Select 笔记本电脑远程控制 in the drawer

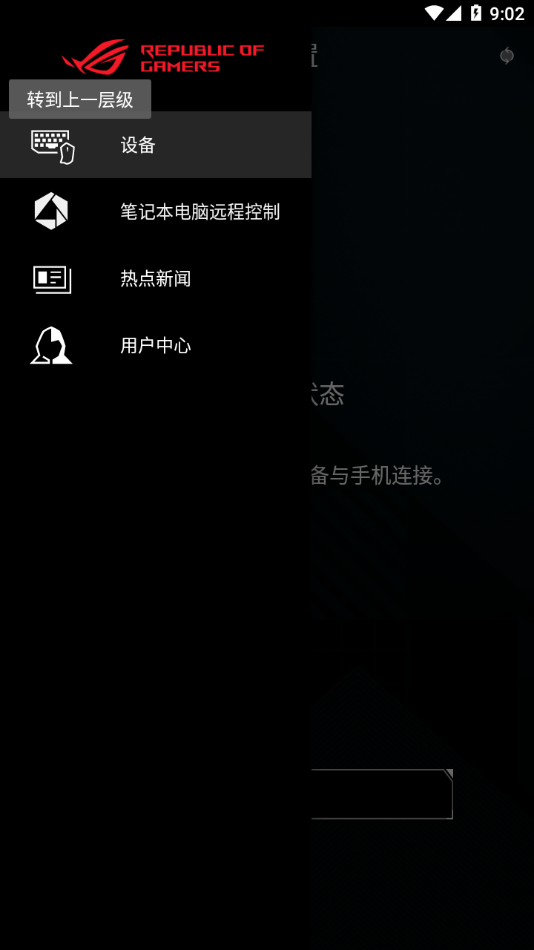tap(156, 211)
